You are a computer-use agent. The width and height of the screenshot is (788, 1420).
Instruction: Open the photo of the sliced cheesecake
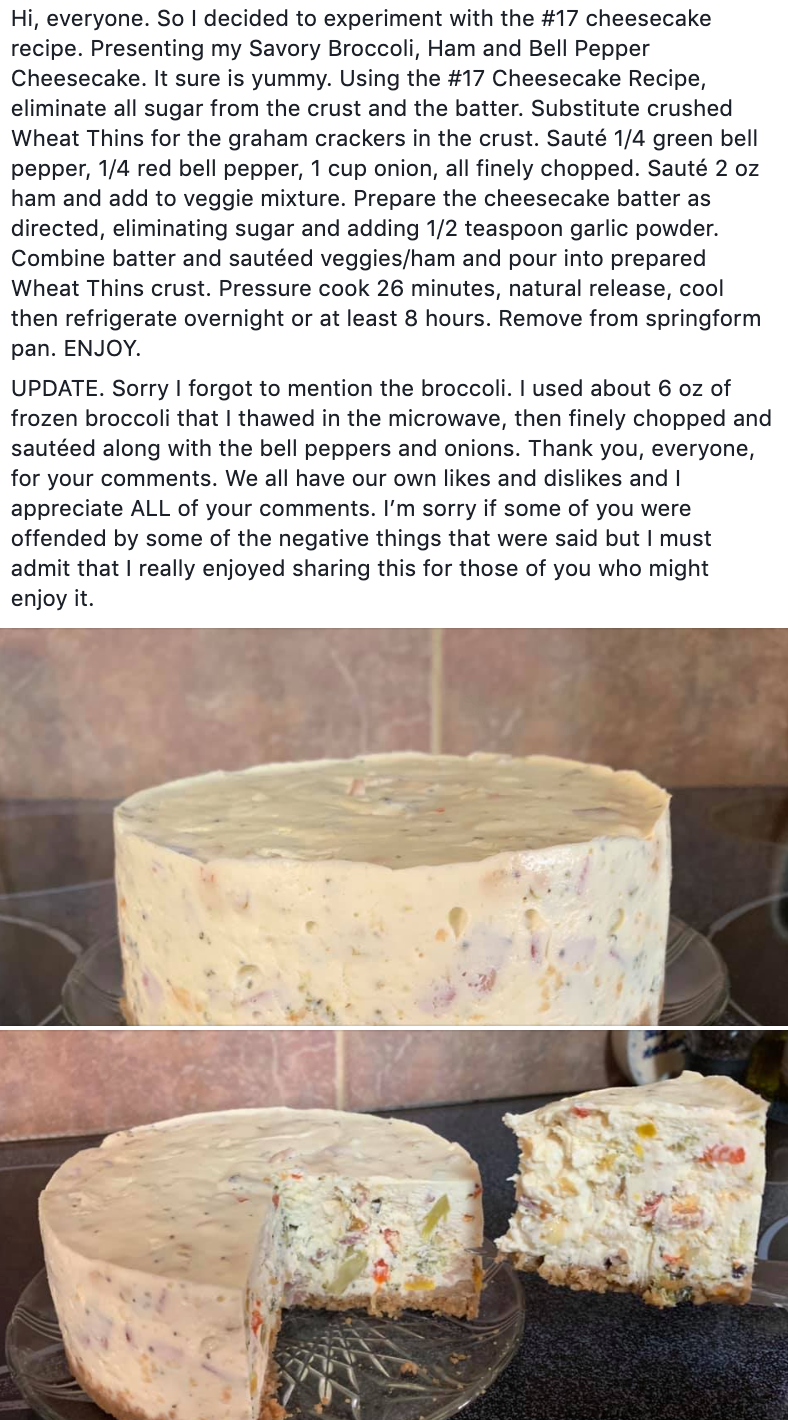pyautogui.click(x=394, y=1224)
